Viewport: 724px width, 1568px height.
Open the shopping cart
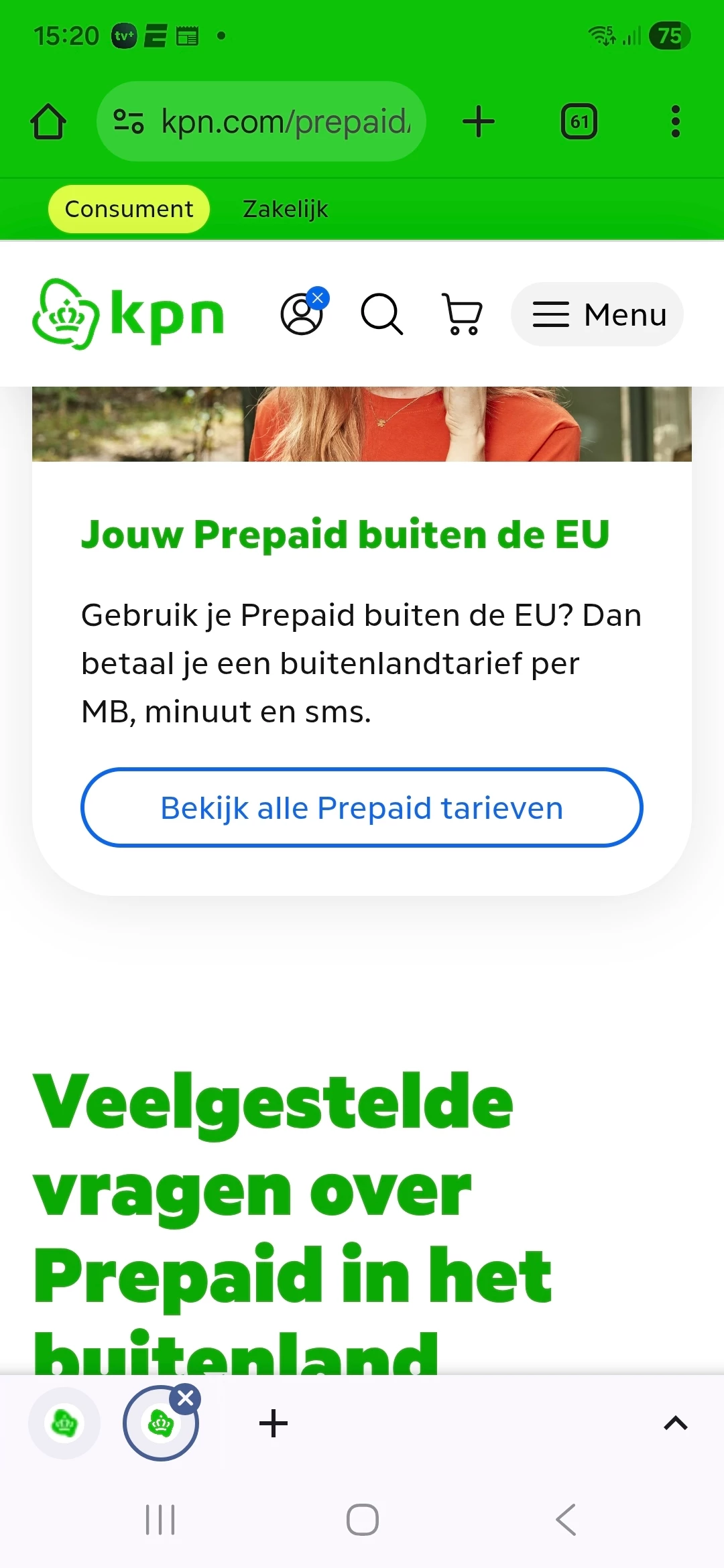(463, 314)
